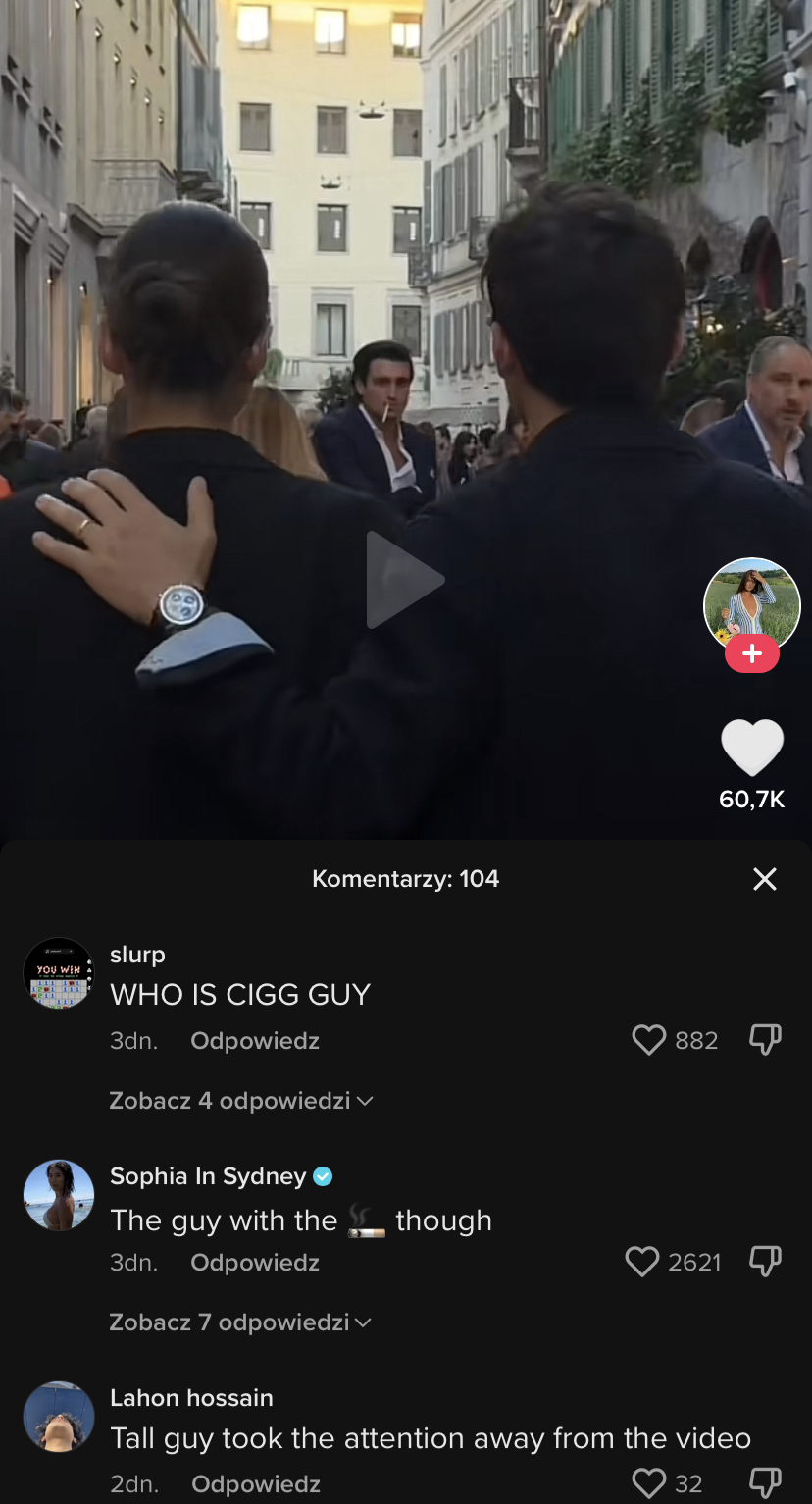Reply to slurp's comment
The width and height of the screenshot is (812, 1504).
coord(255,1041)
